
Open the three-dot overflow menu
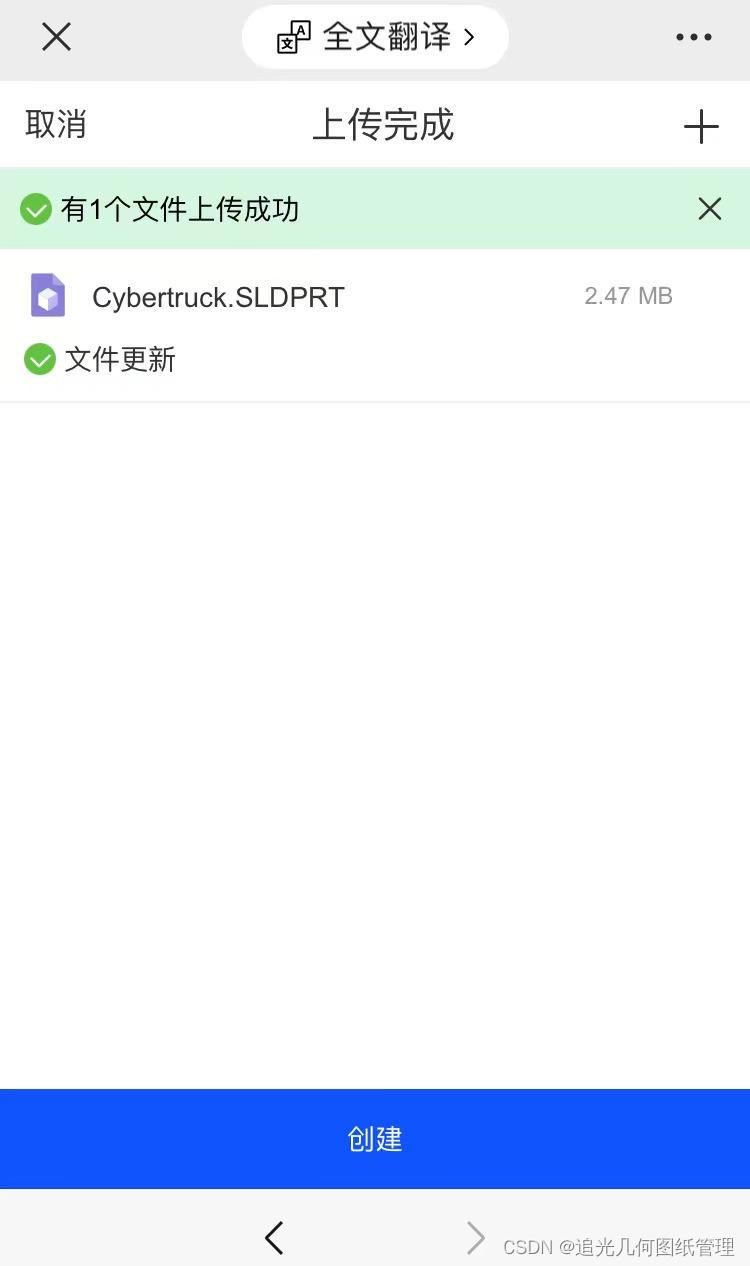tap(693, 37)
